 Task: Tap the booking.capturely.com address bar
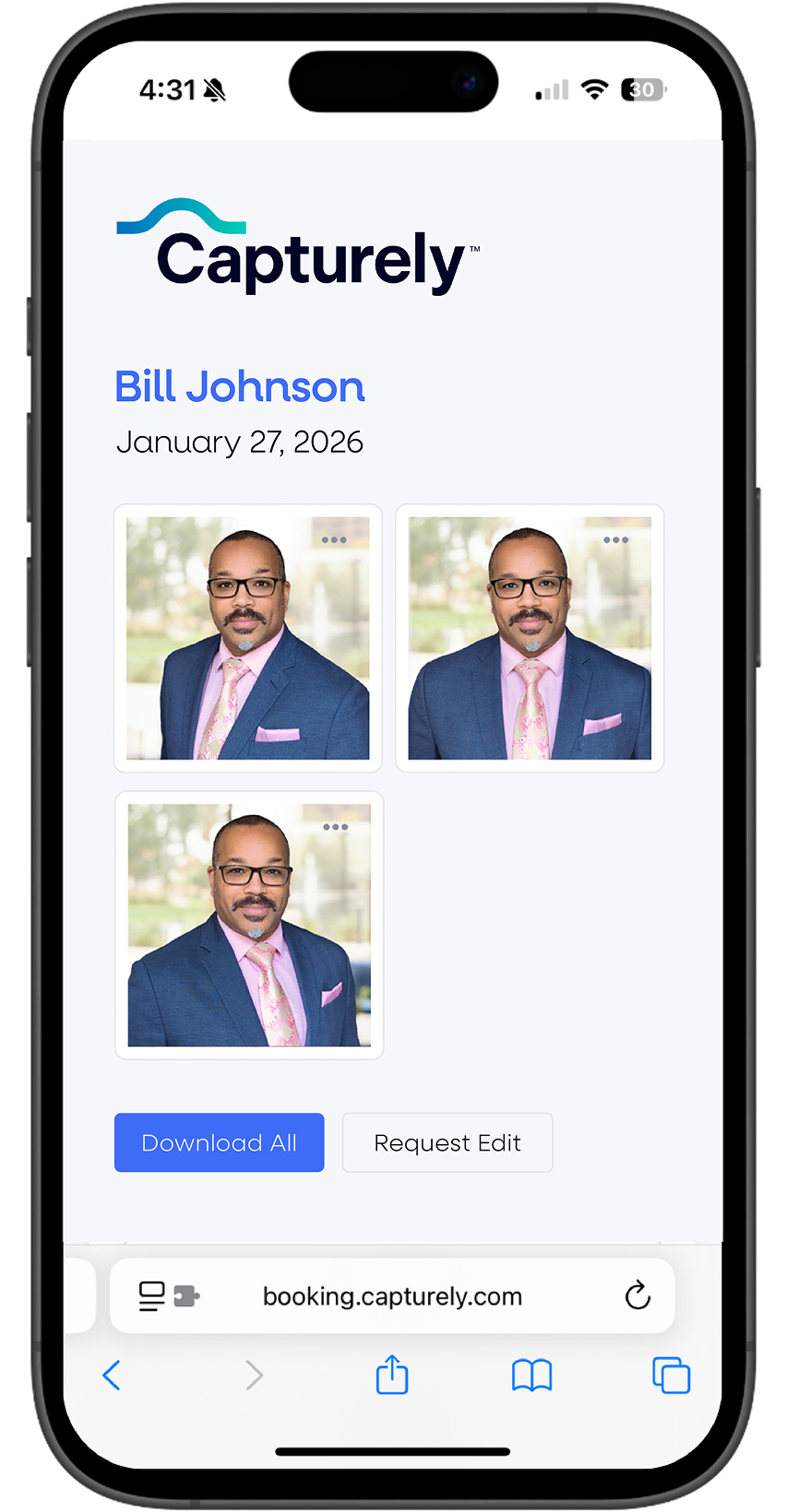click(392, 1296)
